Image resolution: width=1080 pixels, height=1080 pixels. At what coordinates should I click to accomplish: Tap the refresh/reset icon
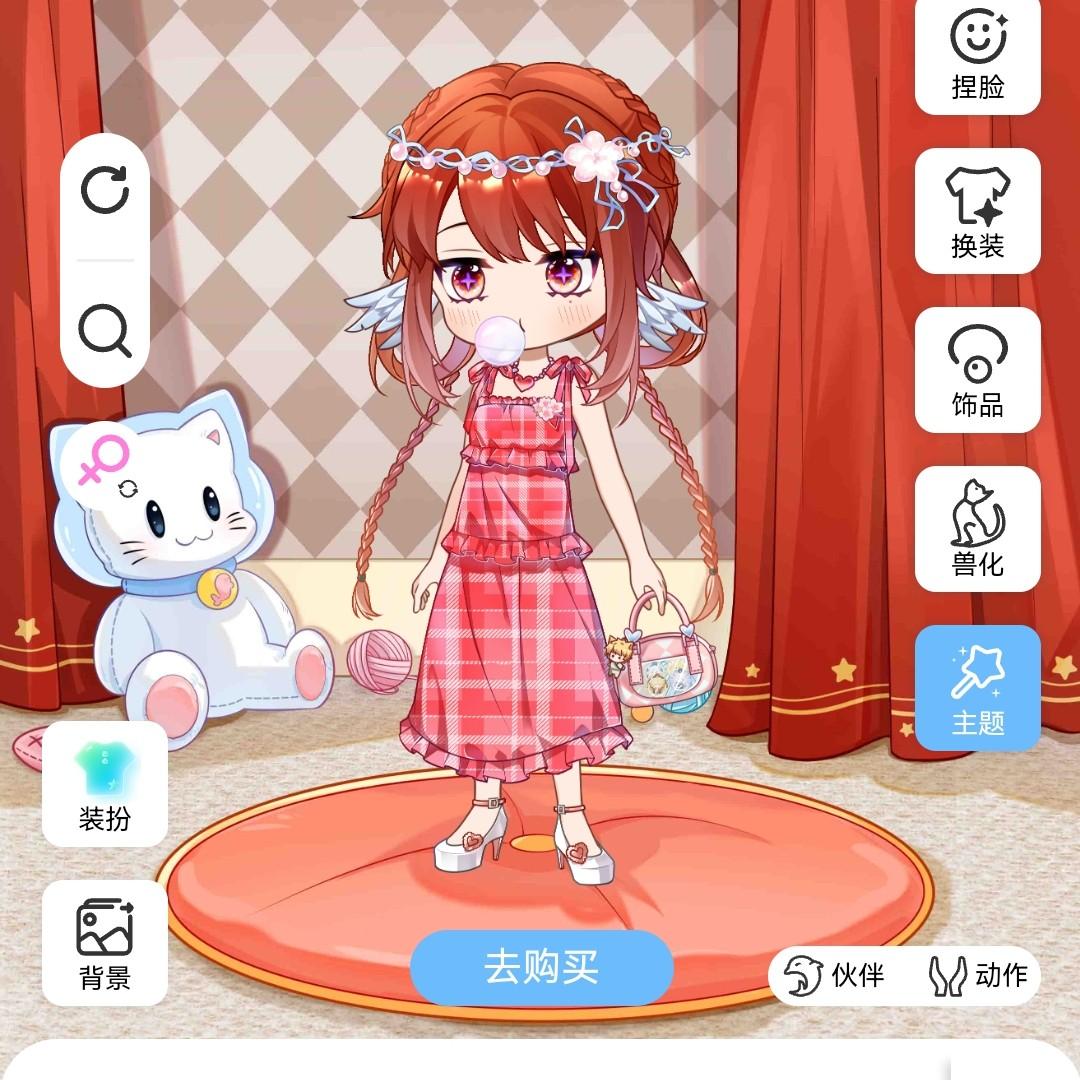[x=105, y=190]
